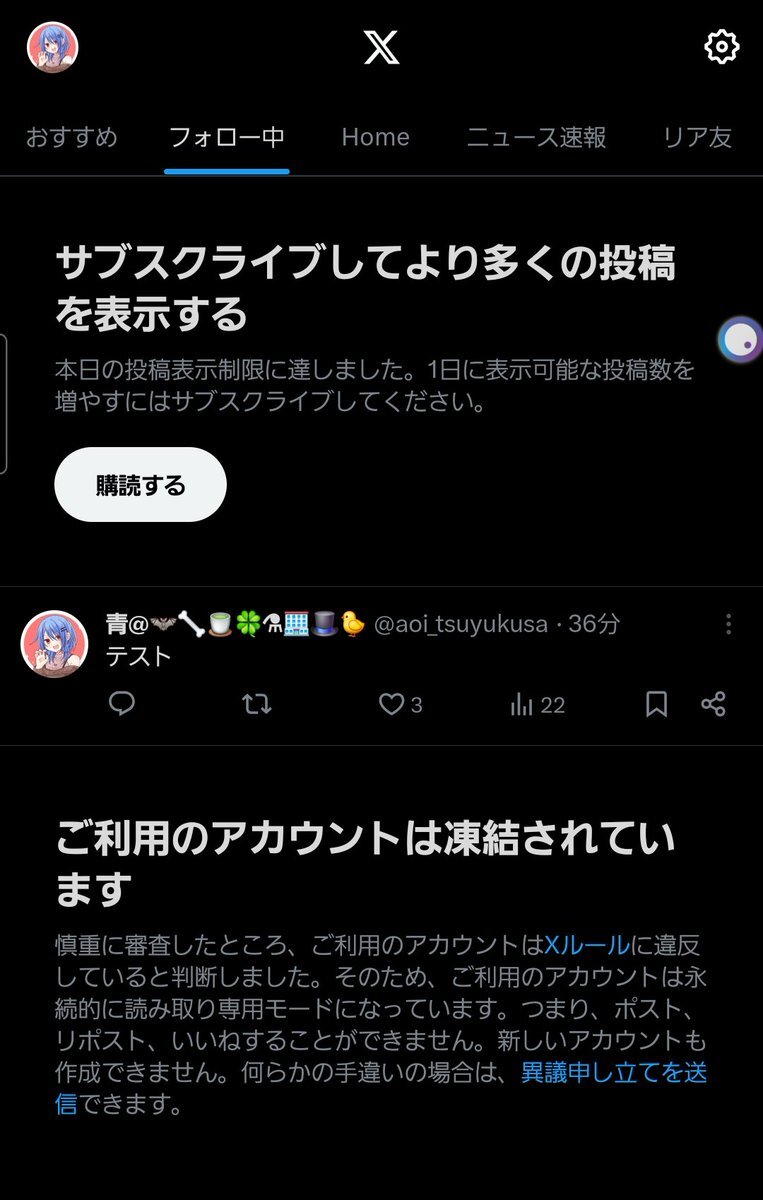The height and width of the screenshot is (1200, 763).
Task: Switch to the おすすめ tab
Action: [x=71, y=137]
